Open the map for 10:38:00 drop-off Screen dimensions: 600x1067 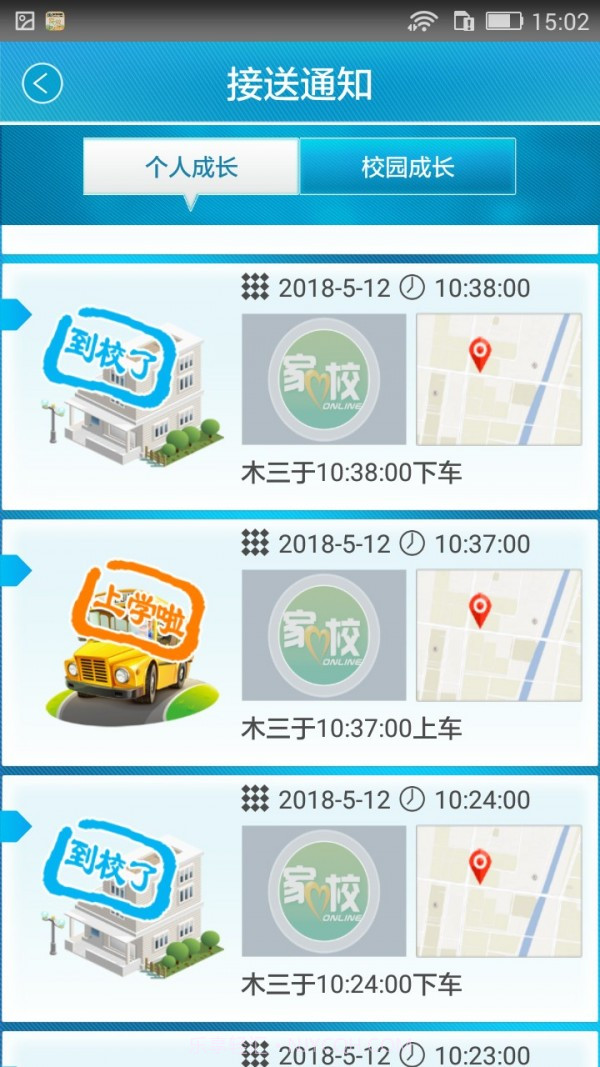[498, 379]
